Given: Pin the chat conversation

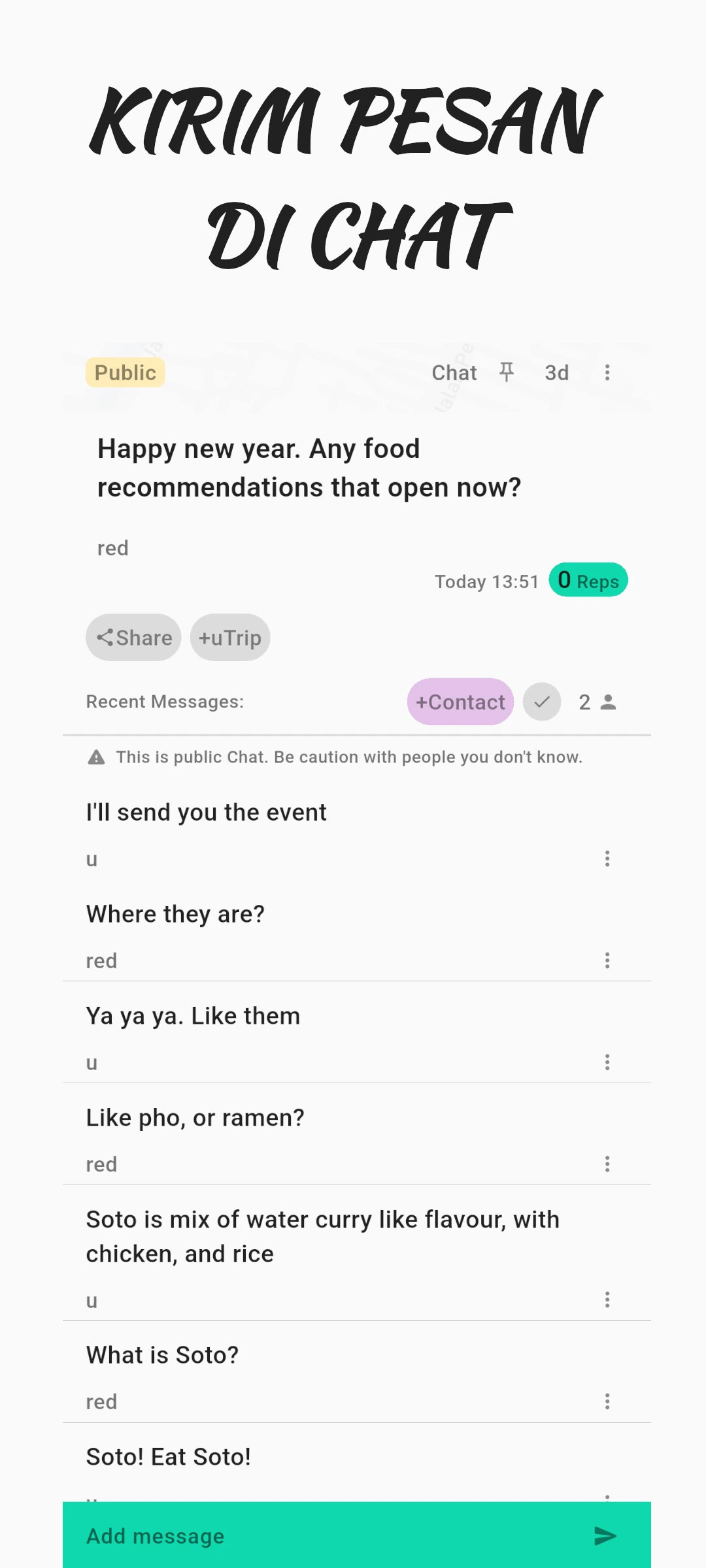Looking at the screenshot, I should 507,372.
